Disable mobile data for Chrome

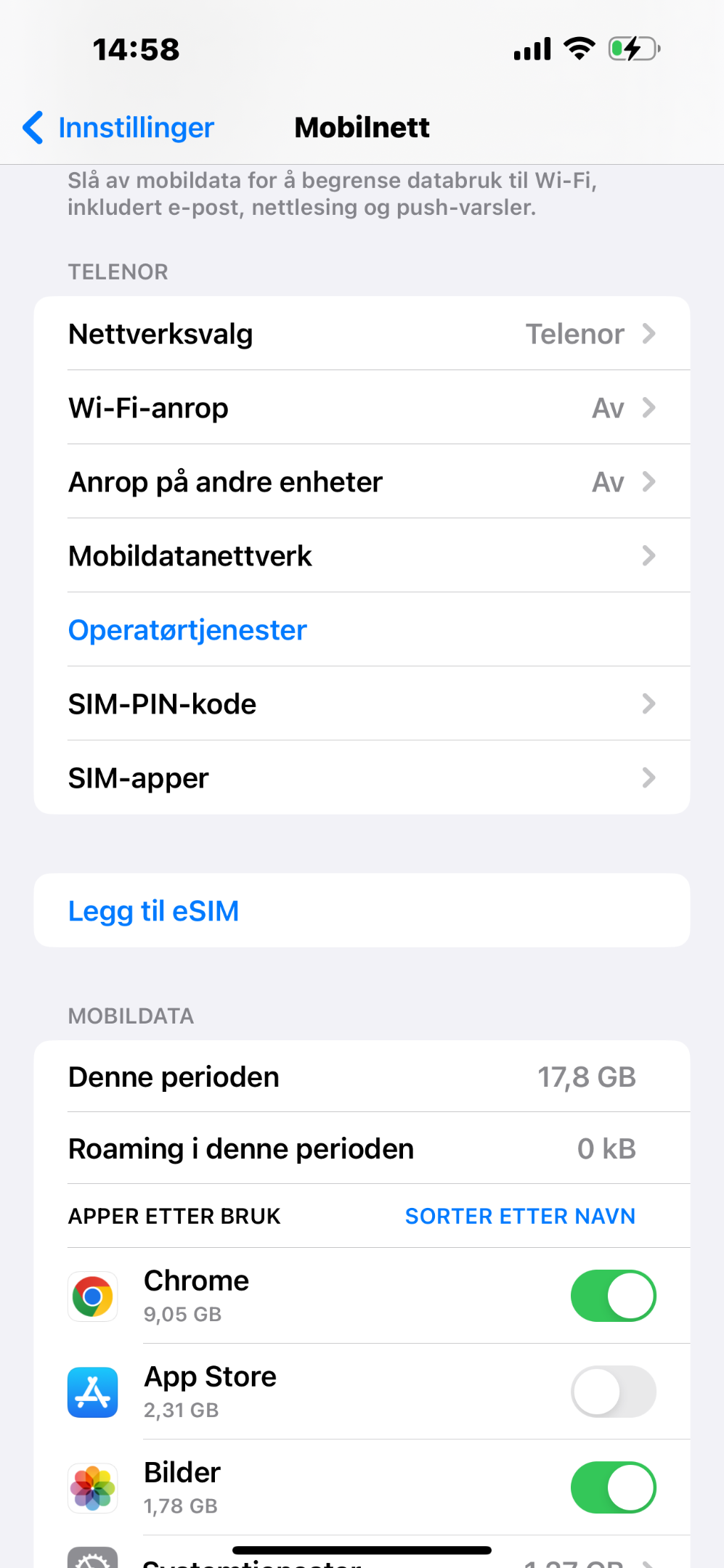pos(613,1296)
